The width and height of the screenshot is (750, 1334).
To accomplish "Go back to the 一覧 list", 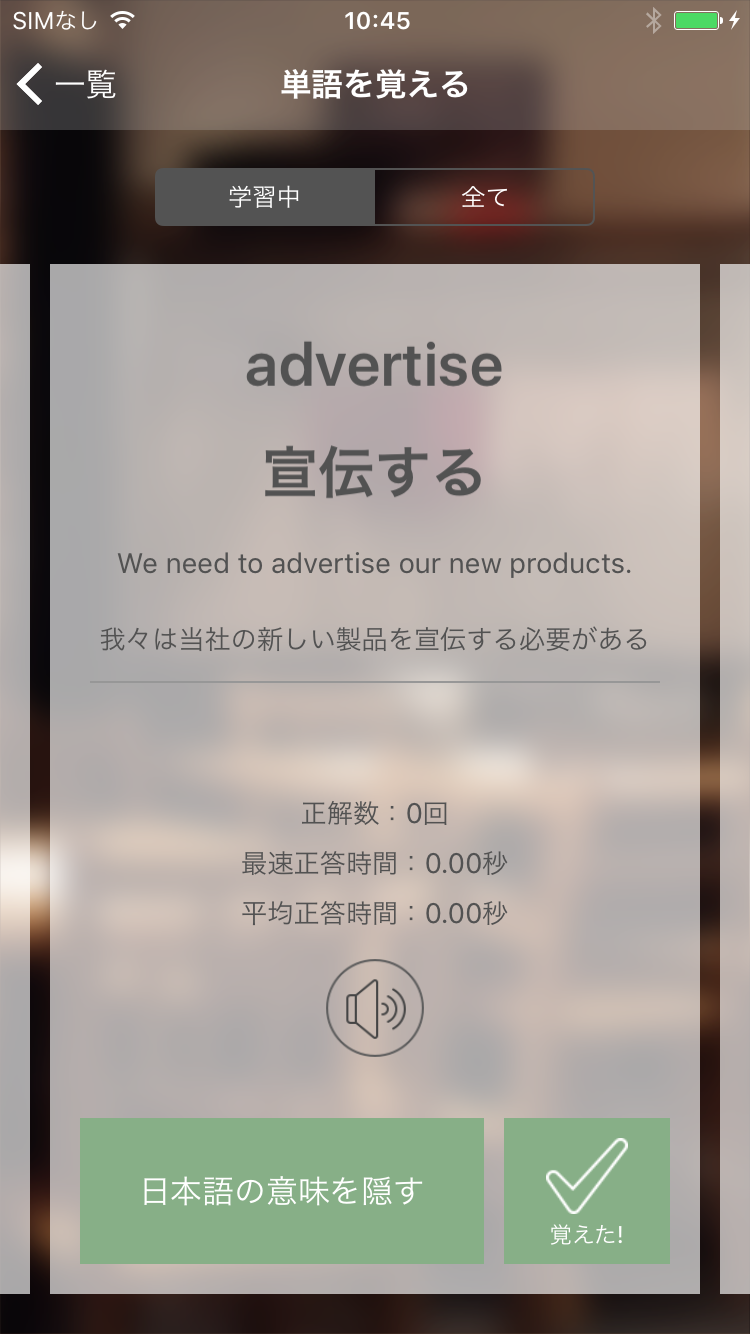I will pyautogui.click(x=66, y=85).
